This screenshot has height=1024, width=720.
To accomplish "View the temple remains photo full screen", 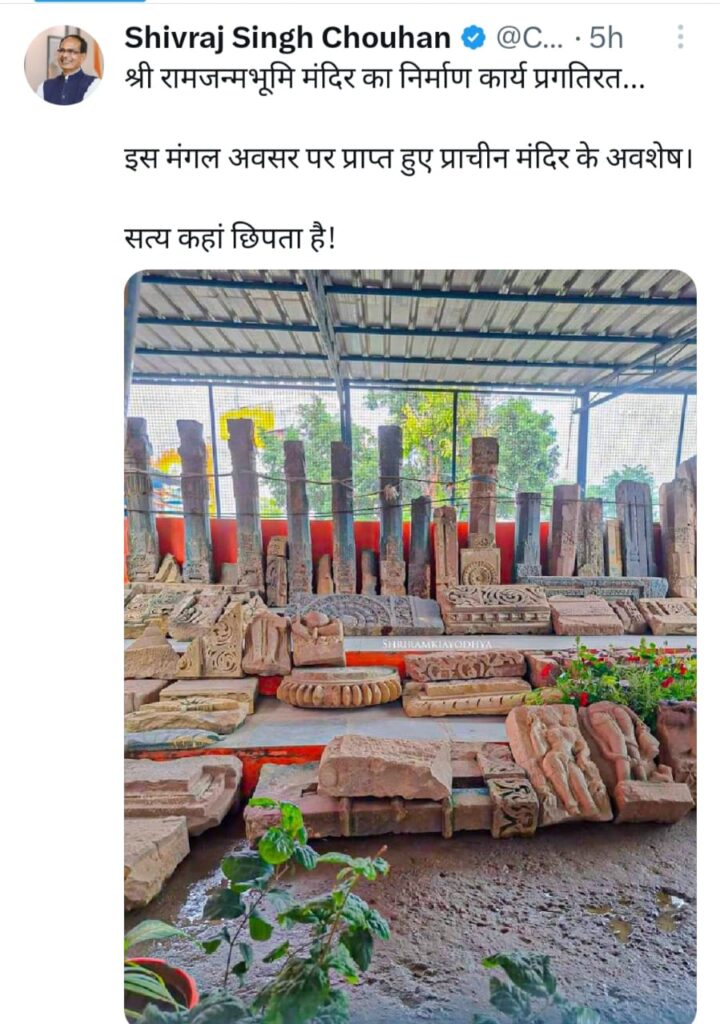I will click(x=410, y=640).
